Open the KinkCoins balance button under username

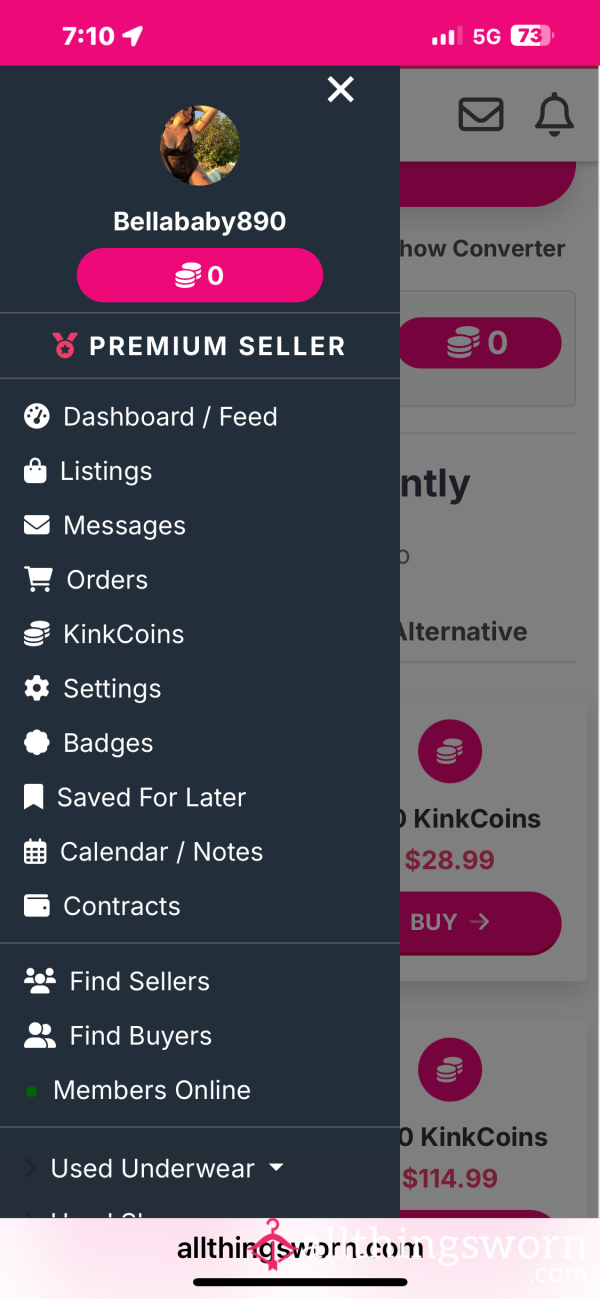point(200,275)
